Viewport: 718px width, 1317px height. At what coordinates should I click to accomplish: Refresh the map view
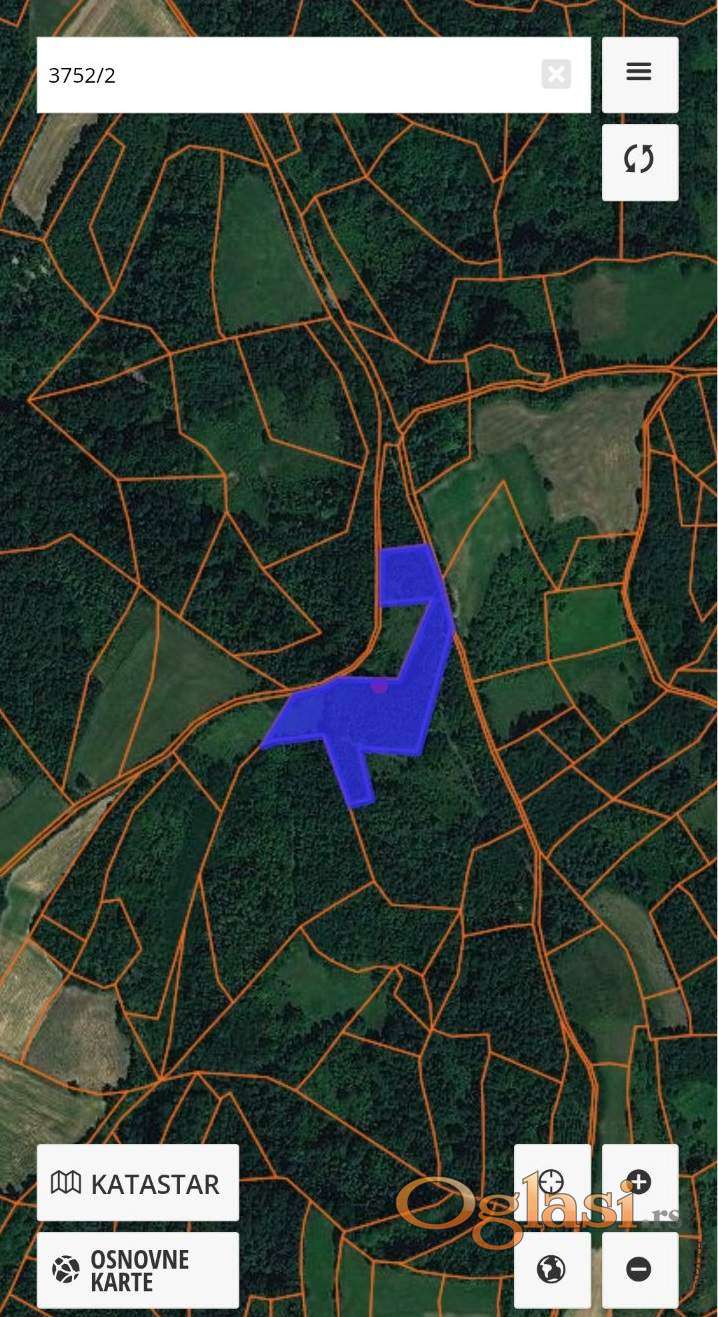pyautogui.click(x=639, y=161)
